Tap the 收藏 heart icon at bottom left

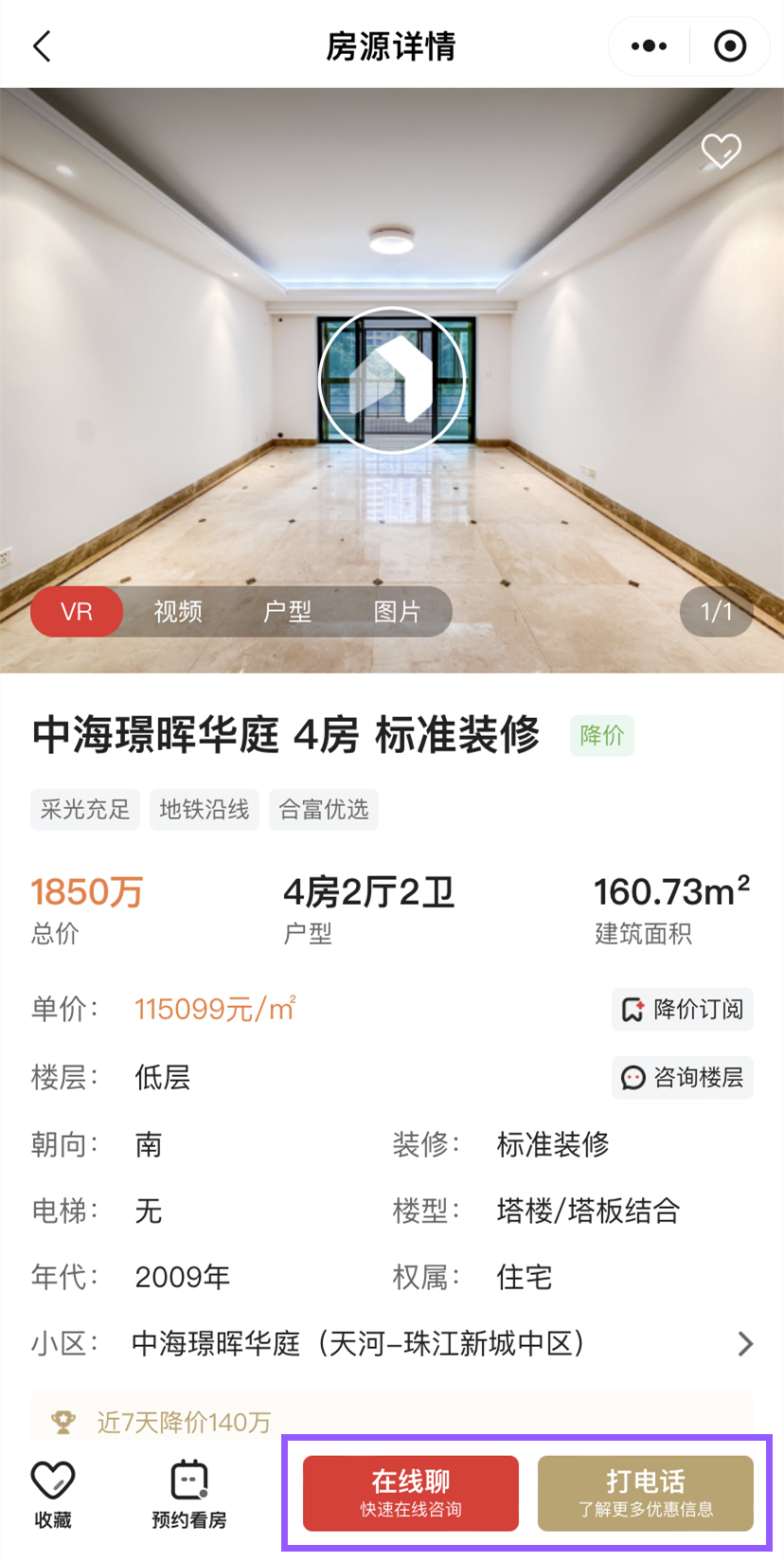tap(54, 1478)
